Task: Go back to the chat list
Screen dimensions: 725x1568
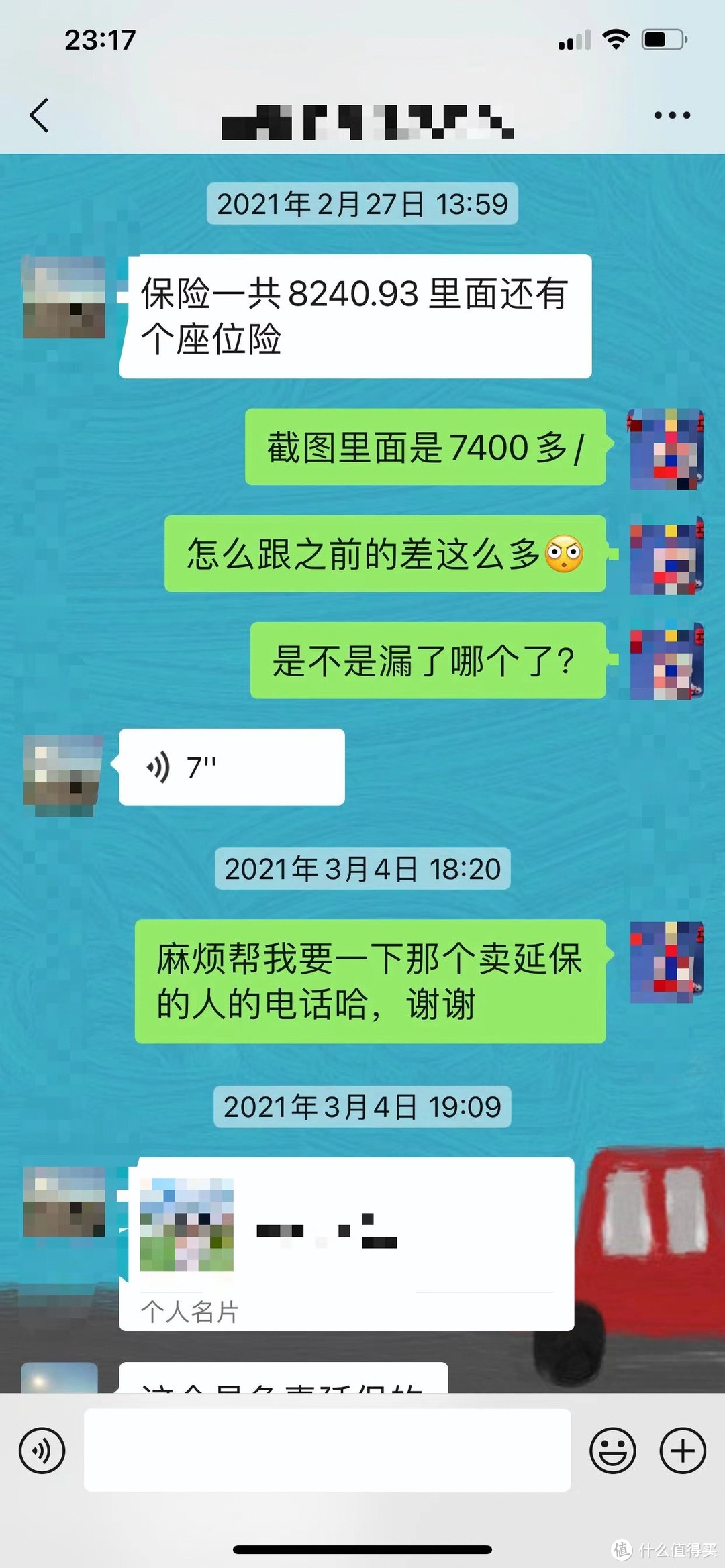Action: tap(40, 115)
